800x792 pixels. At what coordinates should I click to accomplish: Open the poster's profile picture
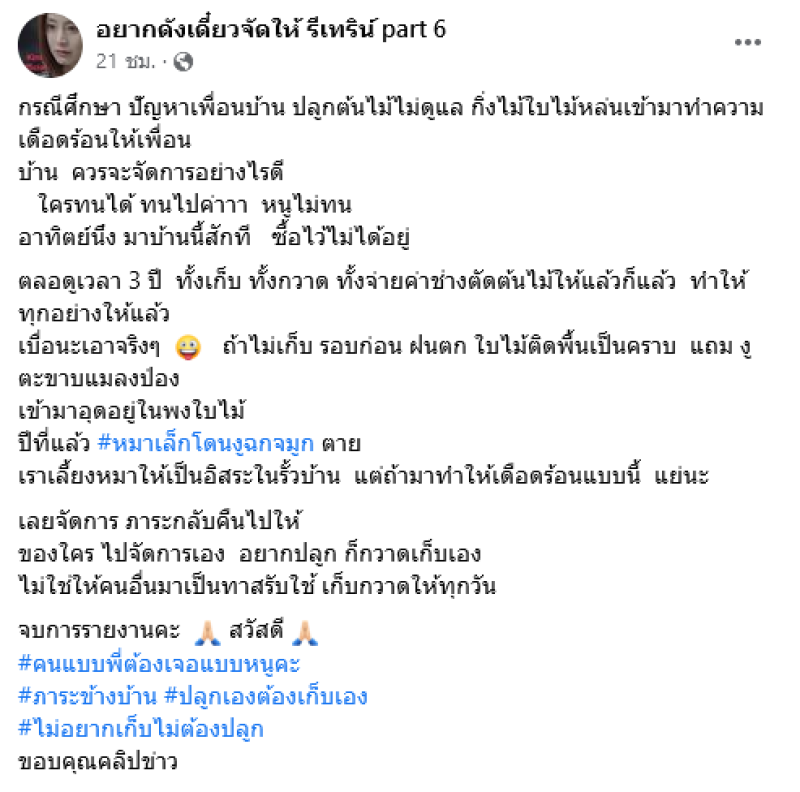coord(49,46)
